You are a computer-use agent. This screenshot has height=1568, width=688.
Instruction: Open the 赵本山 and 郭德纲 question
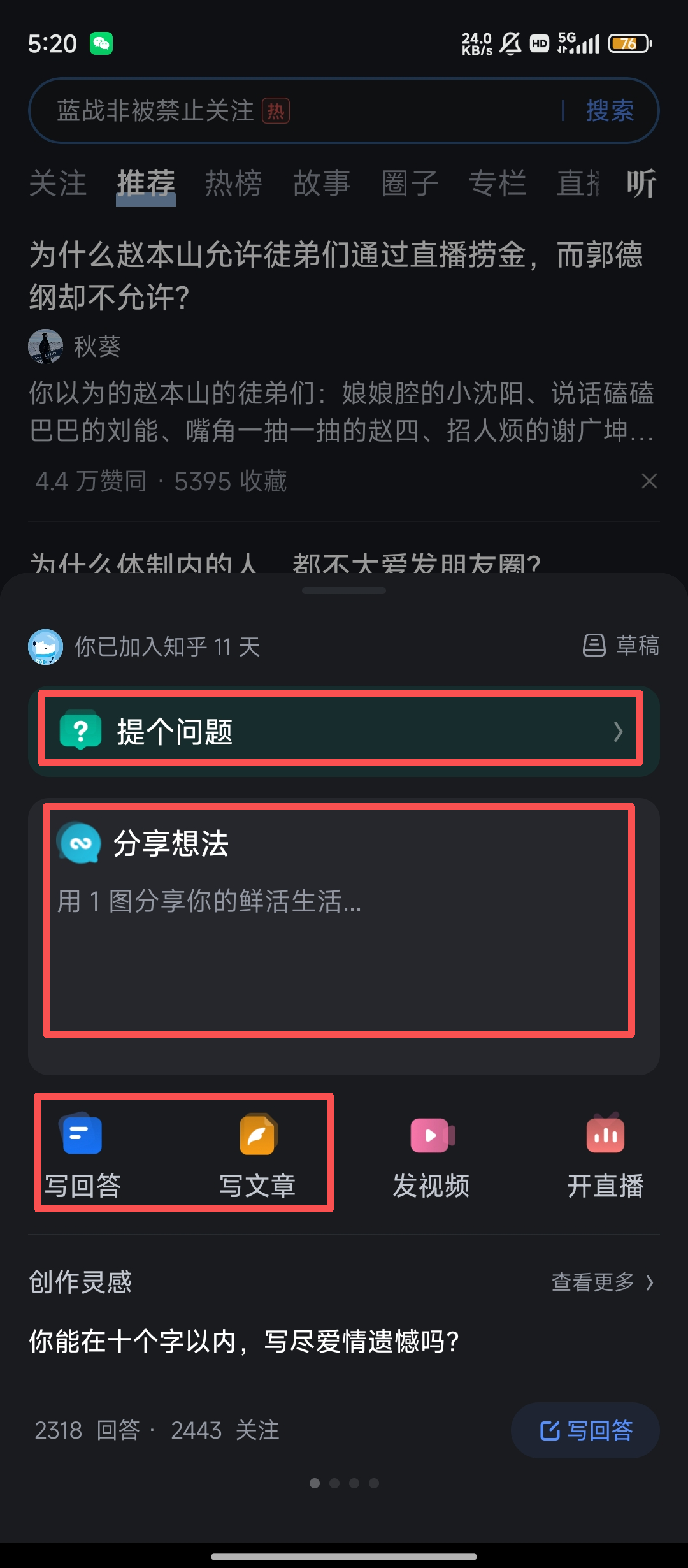pyautogui.click(x=336, y=275)
